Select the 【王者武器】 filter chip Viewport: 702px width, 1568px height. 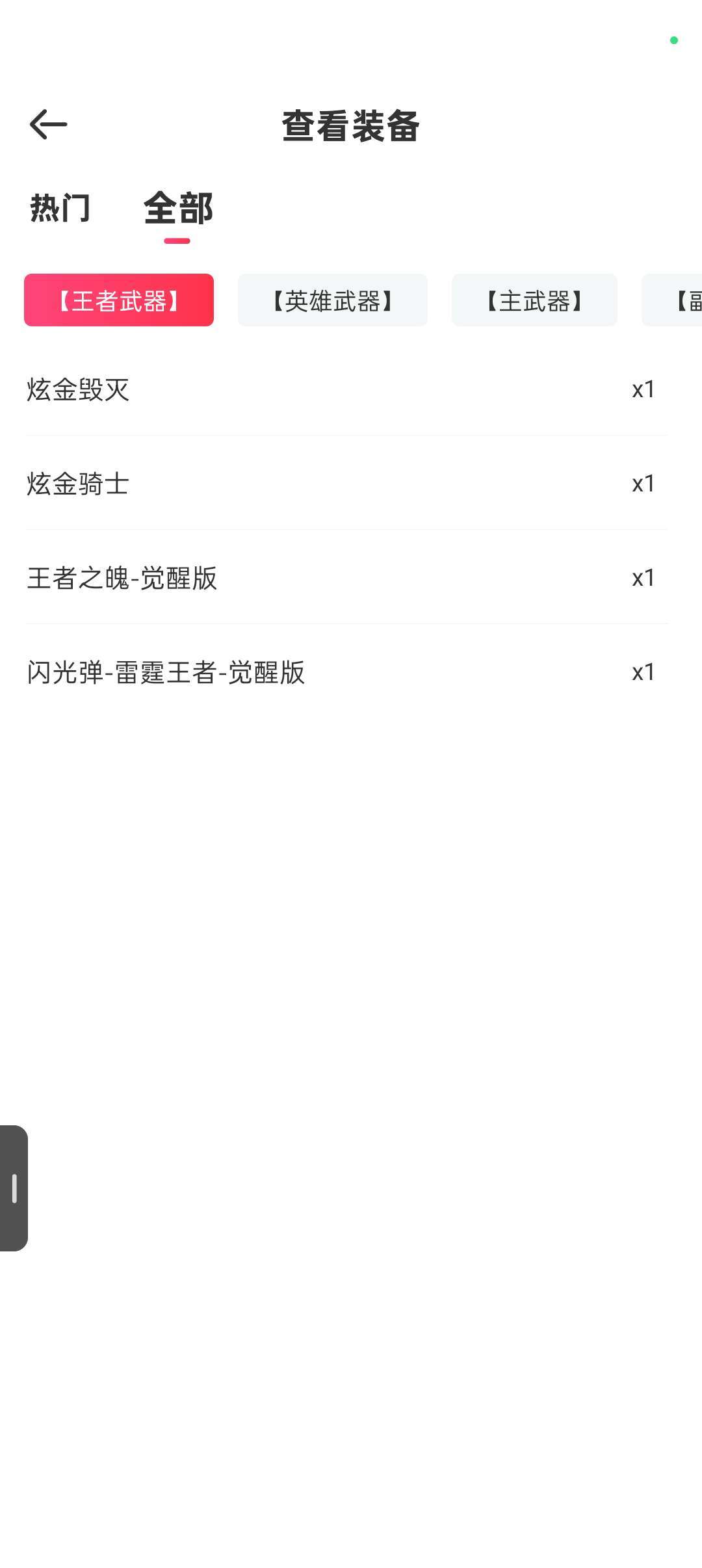pos(119,300)
